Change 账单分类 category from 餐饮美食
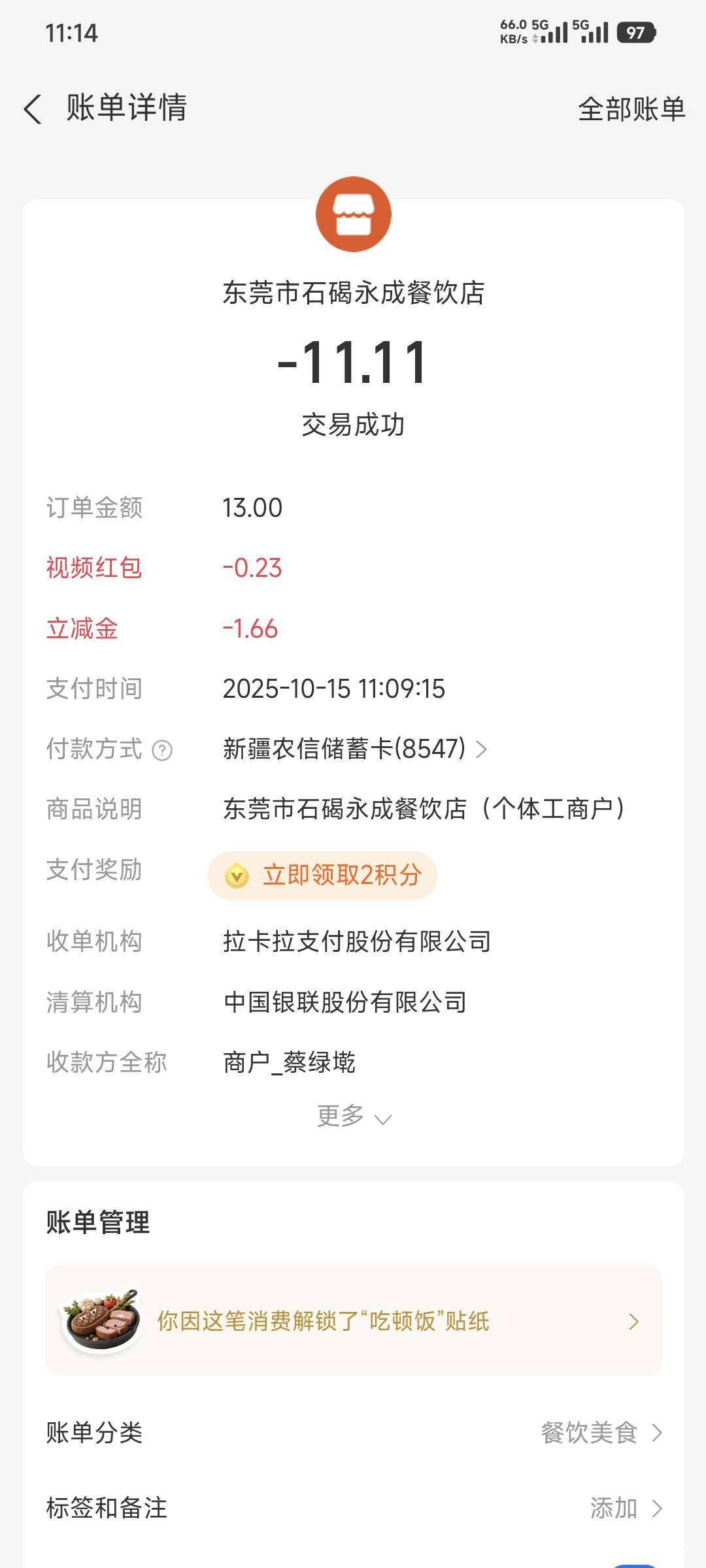The image size is (706, 1568). 601,1433
